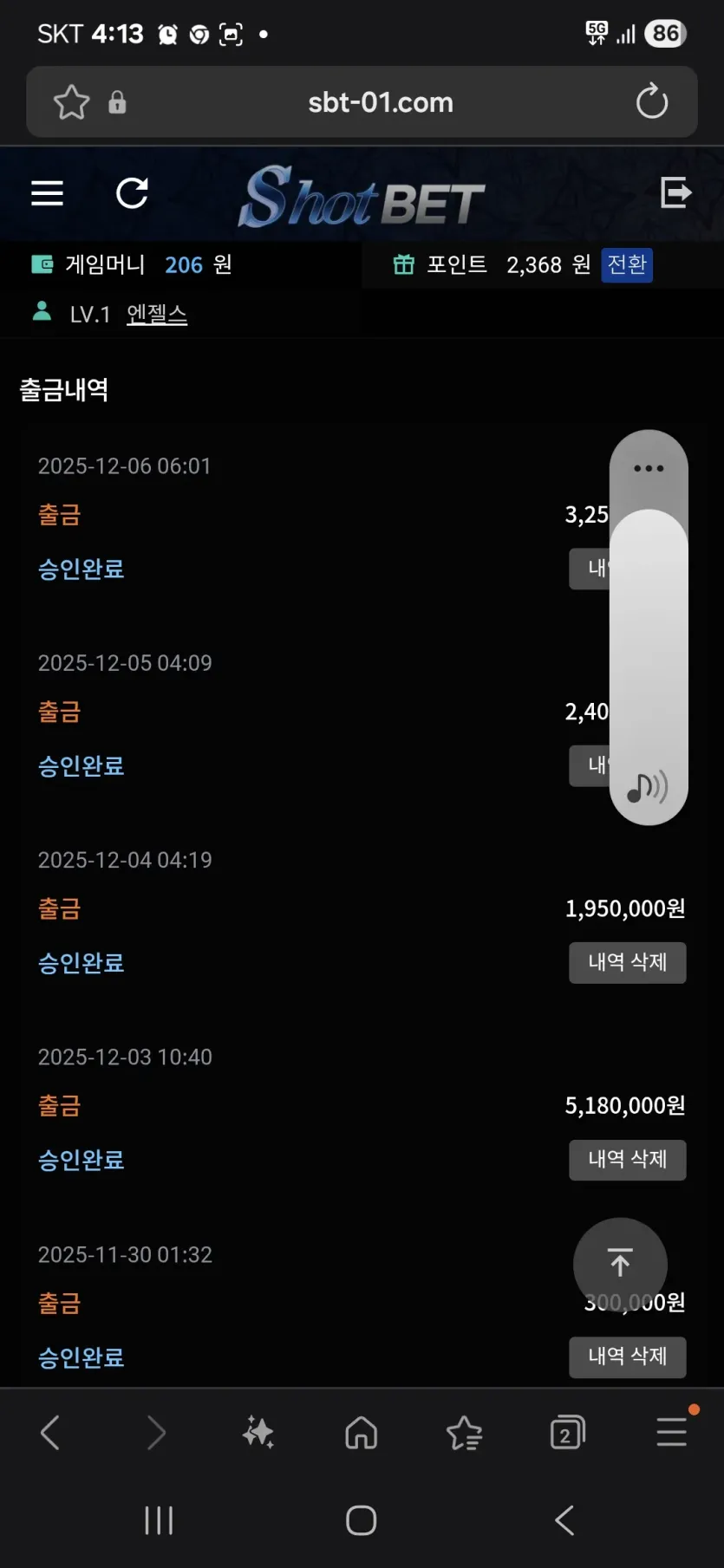
Task: Open the browser home page
Action: tap(361, 1433)
